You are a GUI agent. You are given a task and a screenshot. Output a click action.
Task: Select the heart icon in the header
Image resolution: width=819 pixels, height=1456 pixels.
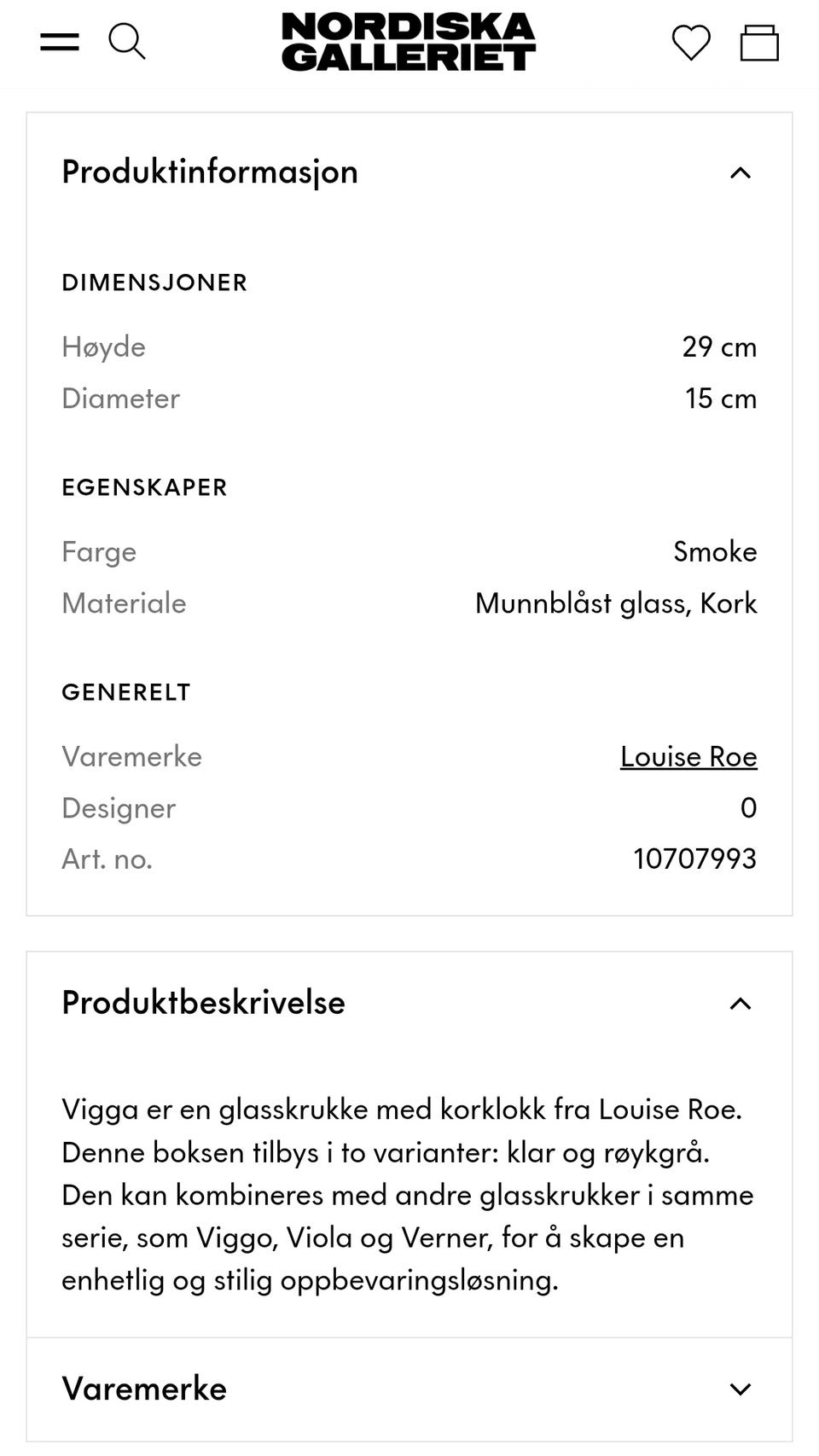pos(690,43)
